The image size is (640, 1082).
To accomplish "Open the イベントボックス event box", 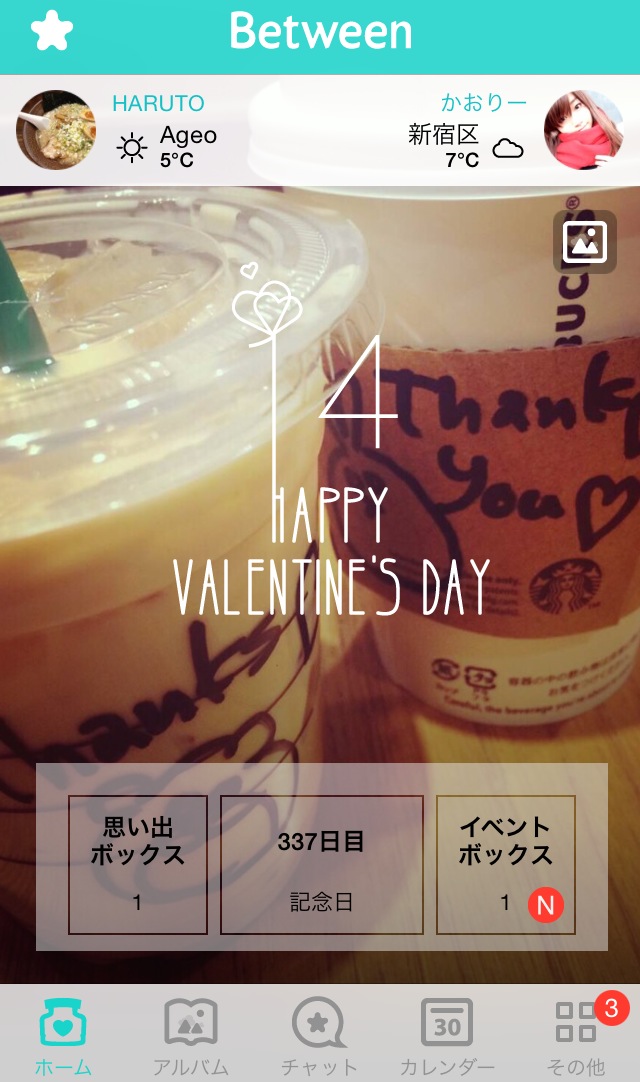I will (x=505, y=865).
